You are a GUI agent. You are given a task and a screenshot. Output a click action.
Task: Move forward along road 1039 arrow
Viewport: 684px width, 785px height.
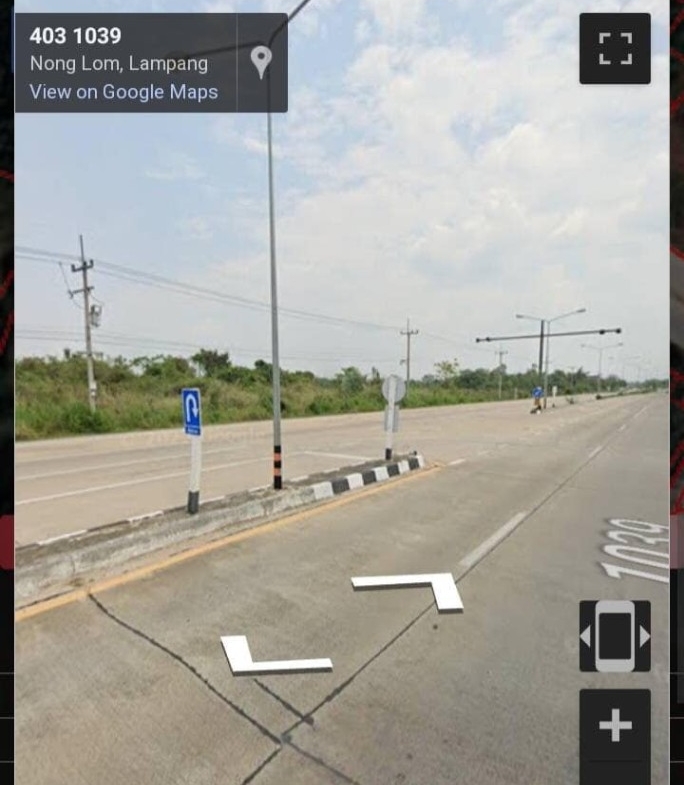pos(420,586)
